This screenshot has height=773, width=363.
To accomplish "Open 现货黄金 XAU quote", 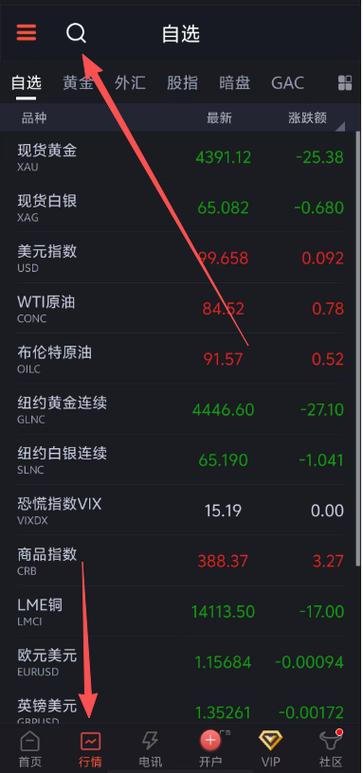I will (178, 157).
